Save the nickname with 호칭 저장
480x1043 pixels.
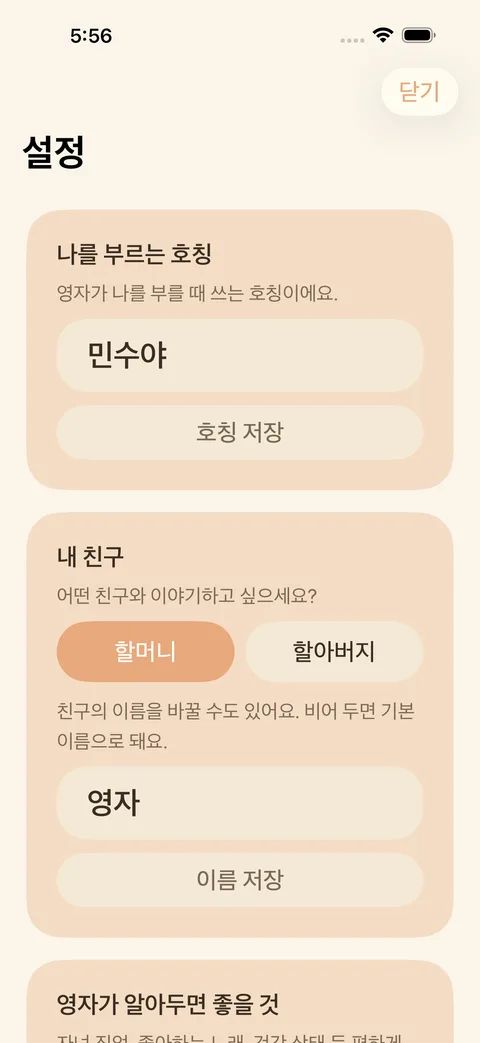click(240, 432)
